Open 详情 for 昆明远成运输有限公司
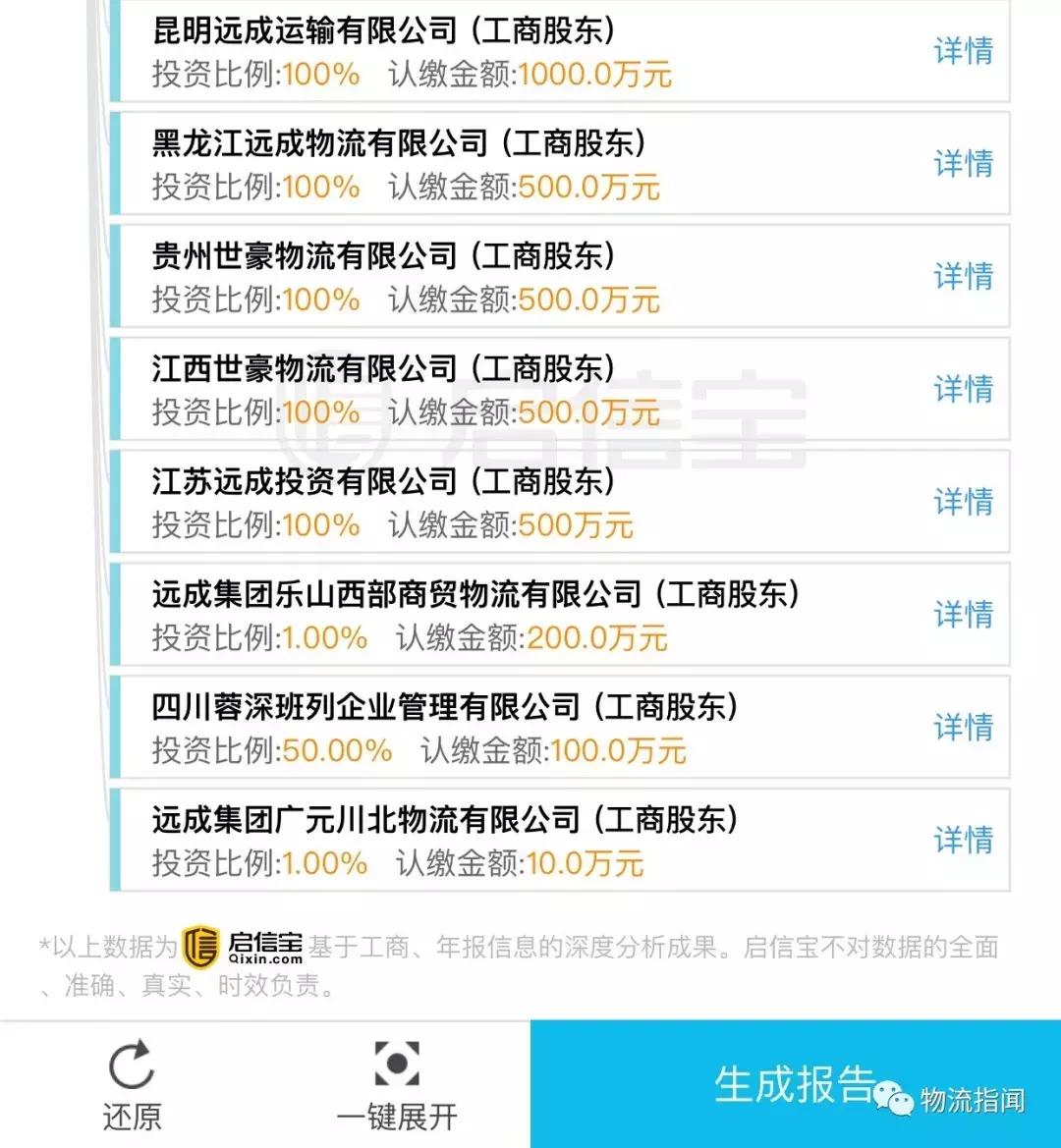This screenshot has width=1061, height=1148. pyautogui.click(x=964, y=54)
